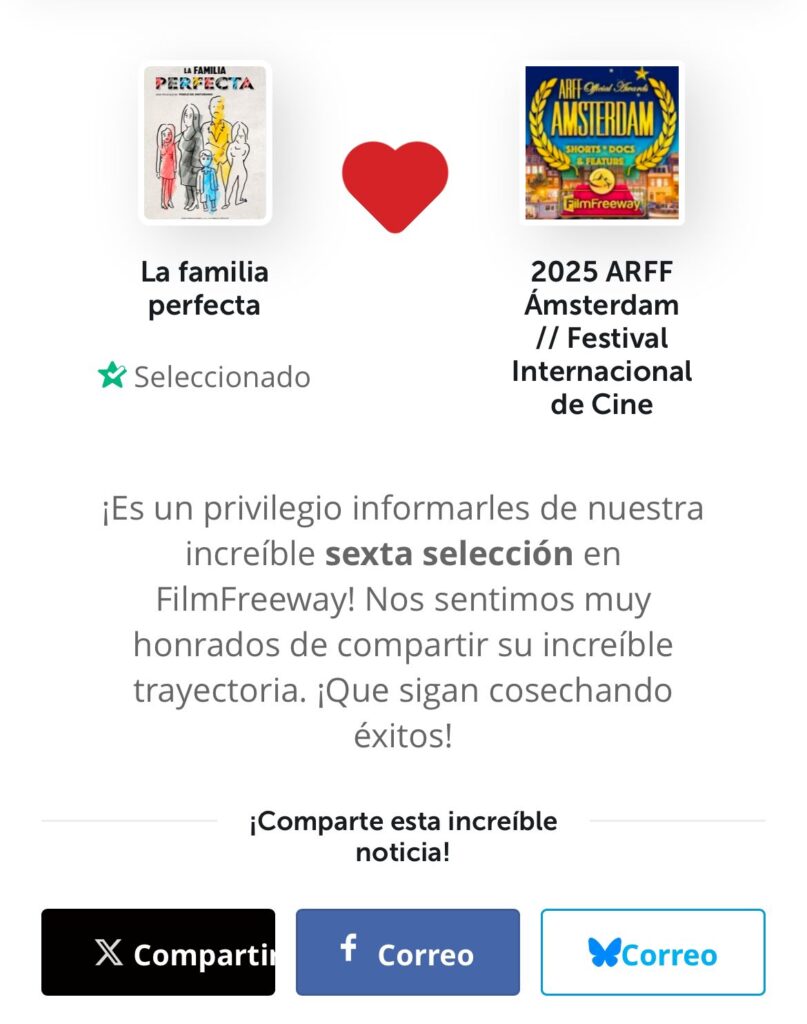Share via the Bluesky Correo button

652,952
